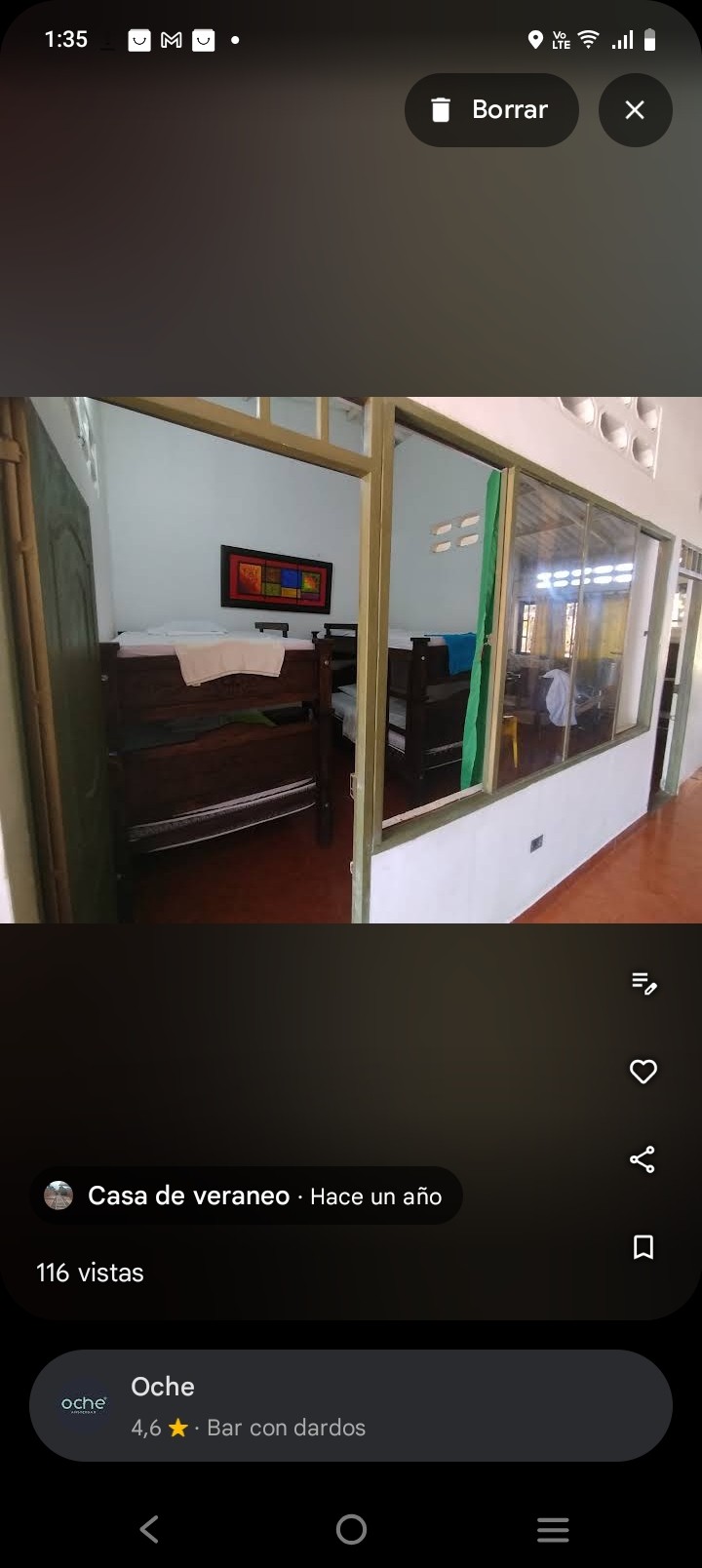Go back using system navigation
Viewport: 702px width, 1568px height.
(149, 1529)
